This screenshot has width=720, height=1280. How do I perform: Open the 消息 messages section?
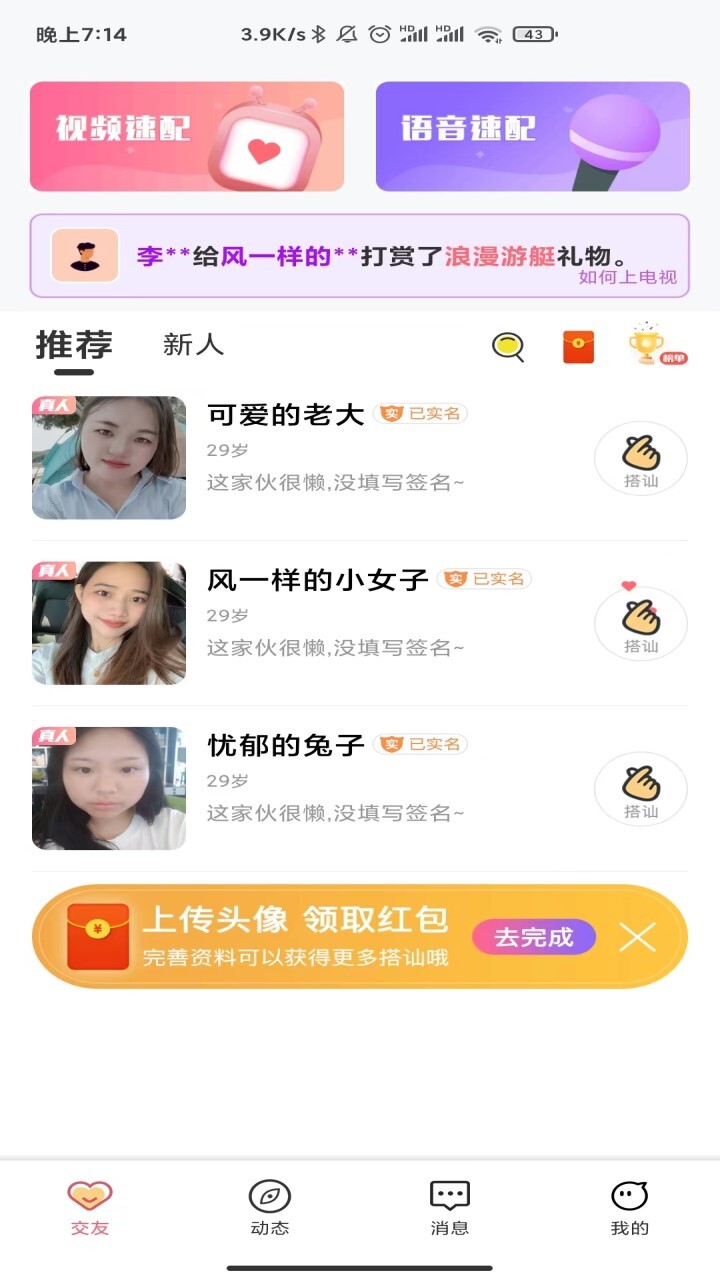[x=450, y=1204]
